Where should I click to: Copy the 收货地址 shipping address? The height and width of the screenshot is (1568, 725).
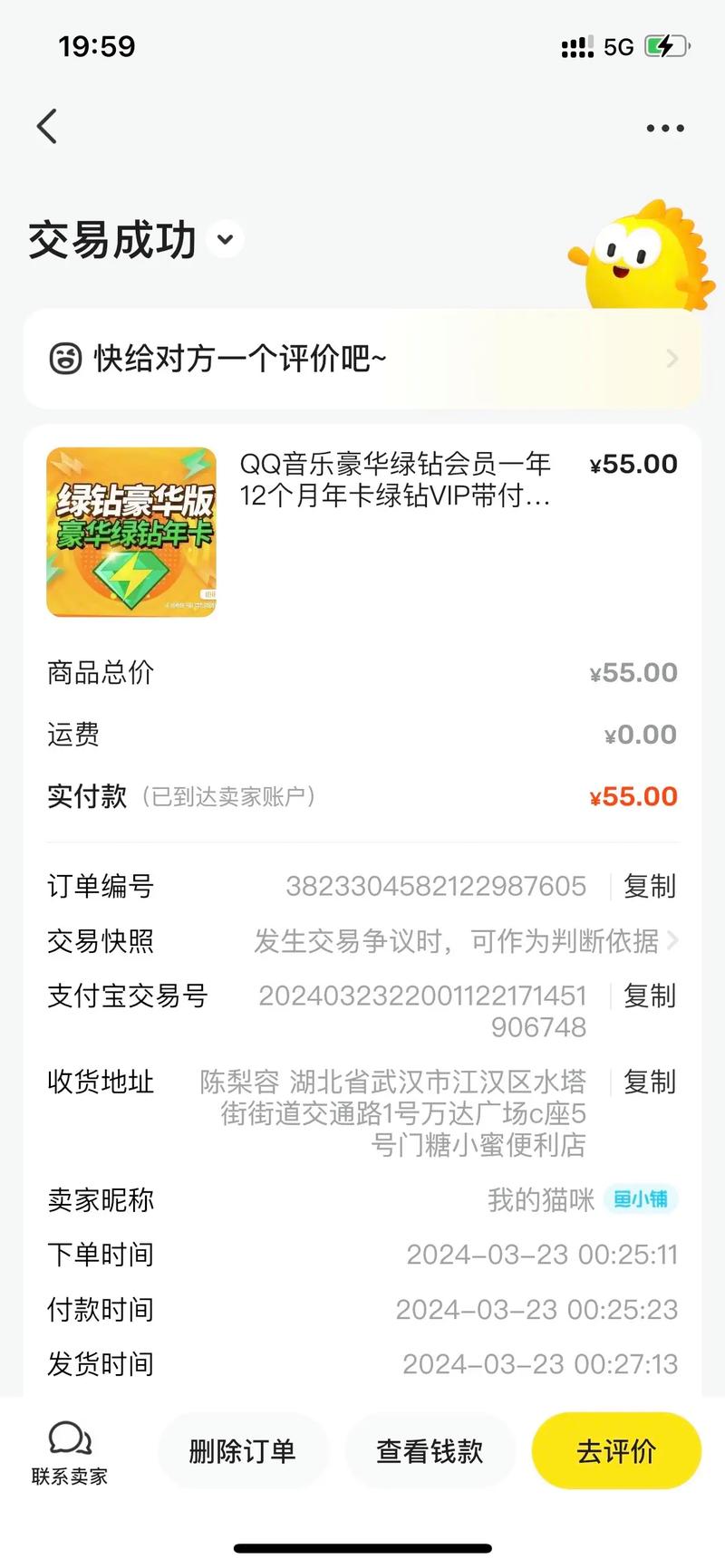[x=649, y=1082]
